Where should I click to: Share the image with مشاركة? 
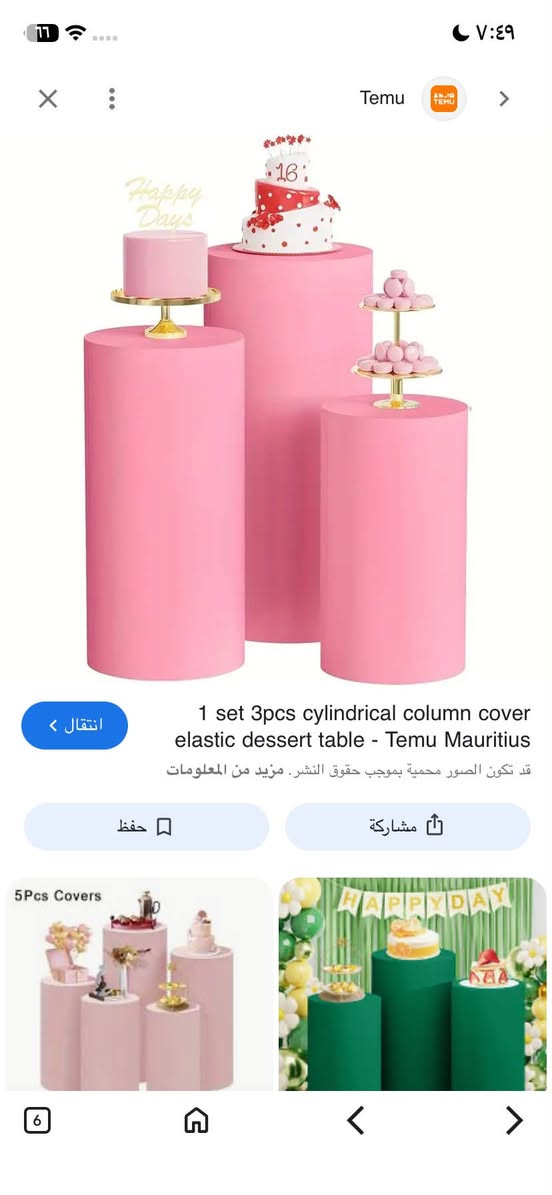(x=408, y=826)
